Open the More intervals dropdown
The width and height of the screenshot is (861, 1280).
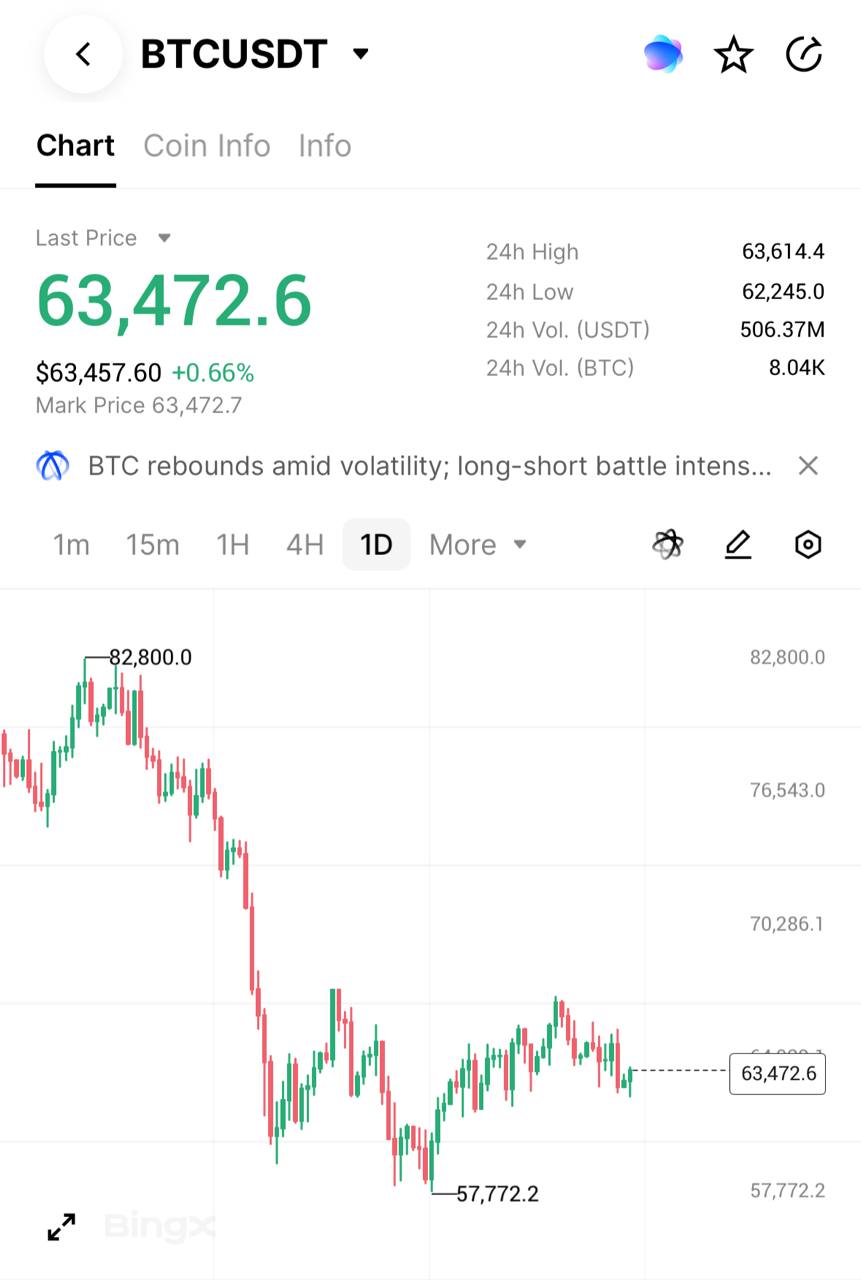[477, 545]
